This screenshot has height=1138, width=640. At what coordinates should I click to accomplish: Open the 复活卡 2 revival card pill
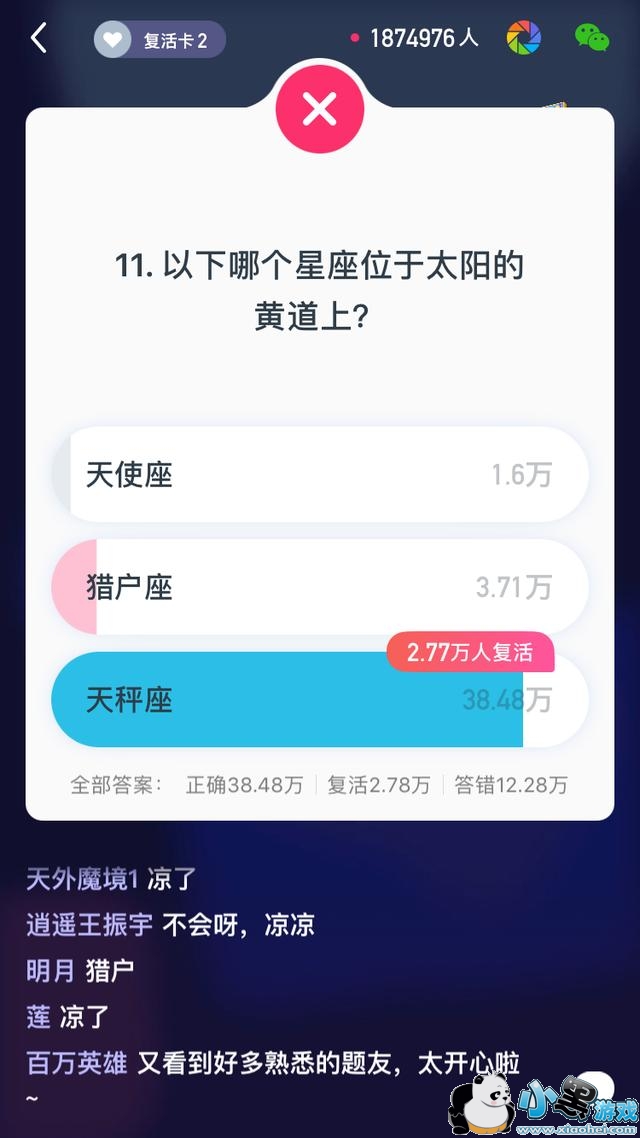click(x=160, y=40)
